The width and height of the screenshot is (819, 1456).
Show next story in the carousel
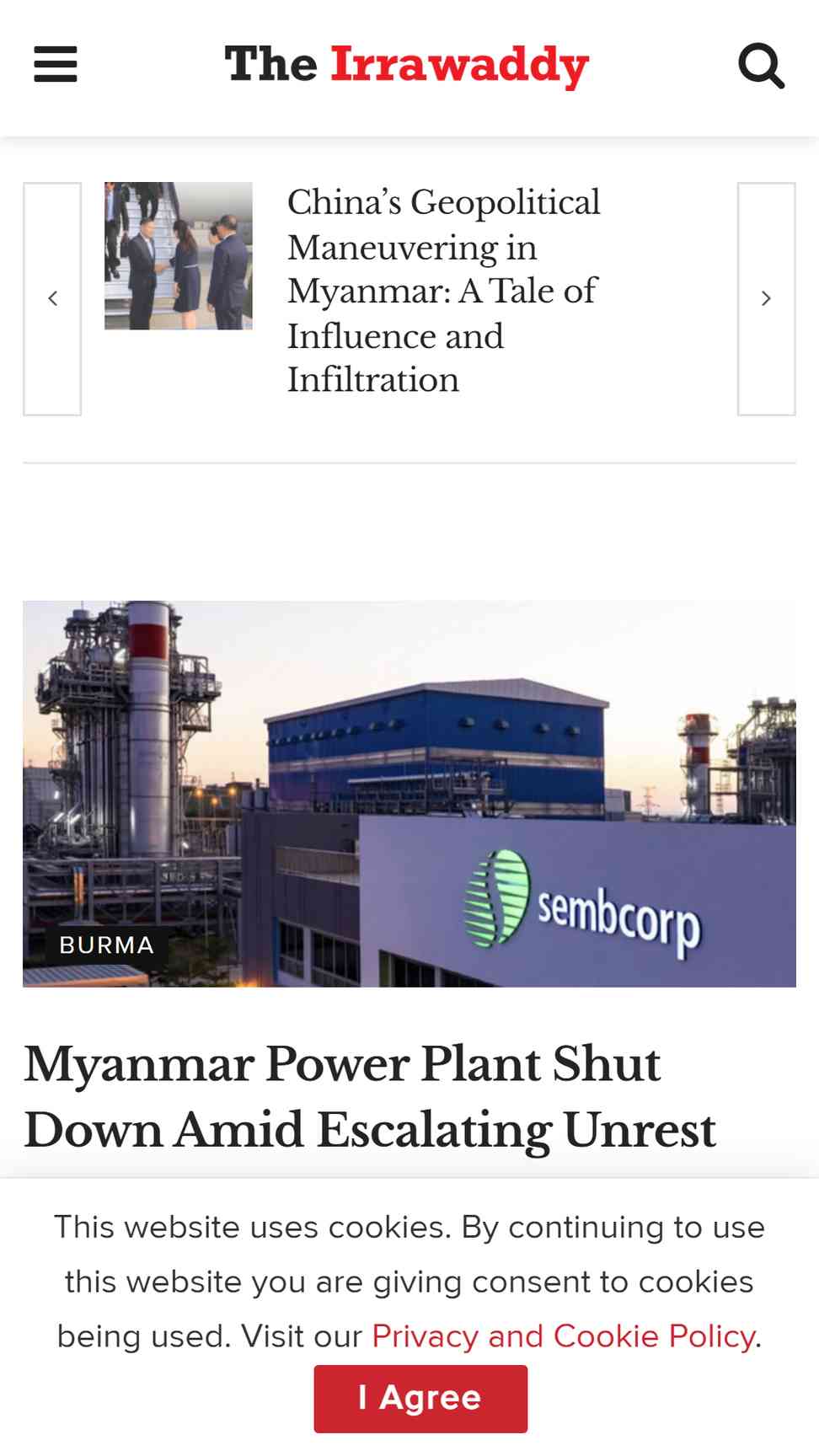click(766, 298)
